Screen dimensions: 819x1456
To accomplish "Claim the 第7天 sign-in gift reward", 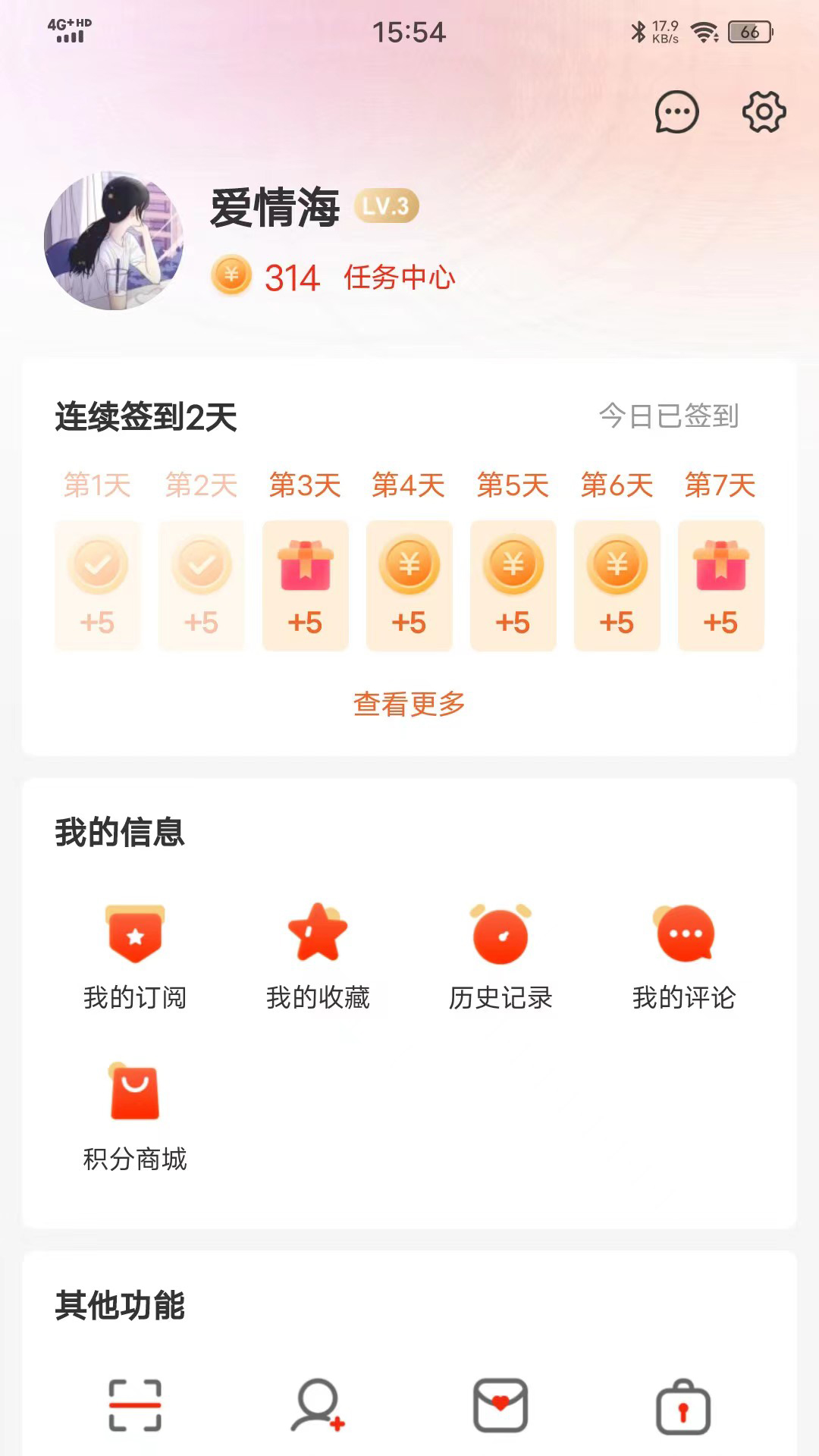I will pos(720,584).
